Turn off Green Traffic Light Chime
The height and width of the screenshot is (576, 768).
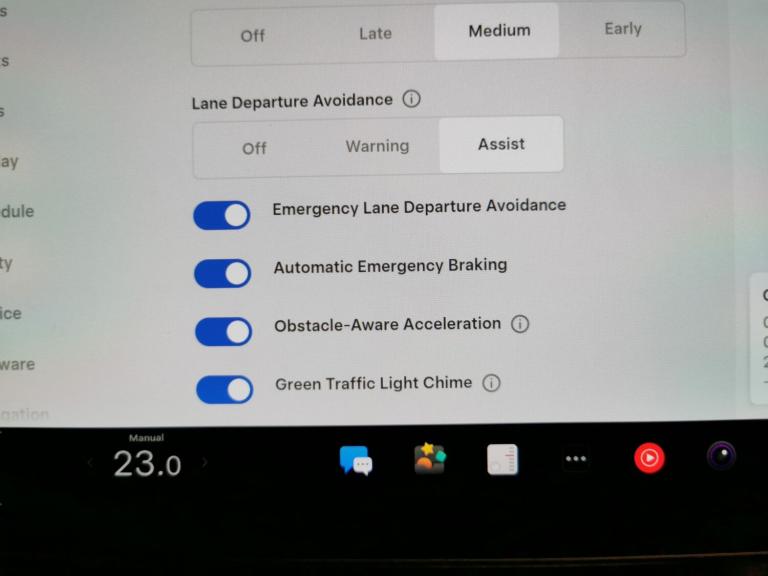[225, 389]
